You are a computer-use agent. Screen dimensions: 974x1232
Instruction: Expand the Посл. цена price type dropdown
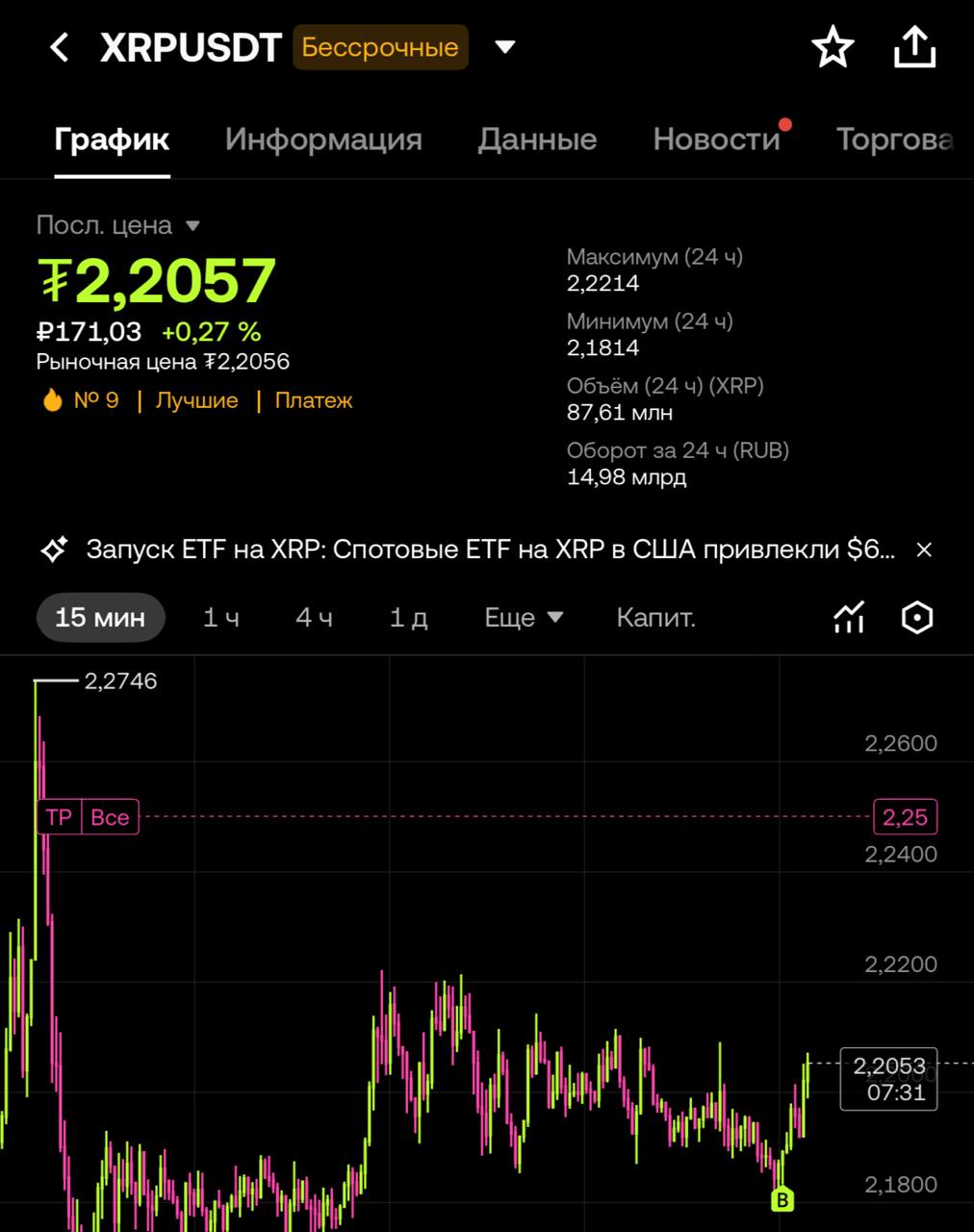(192, 225)
